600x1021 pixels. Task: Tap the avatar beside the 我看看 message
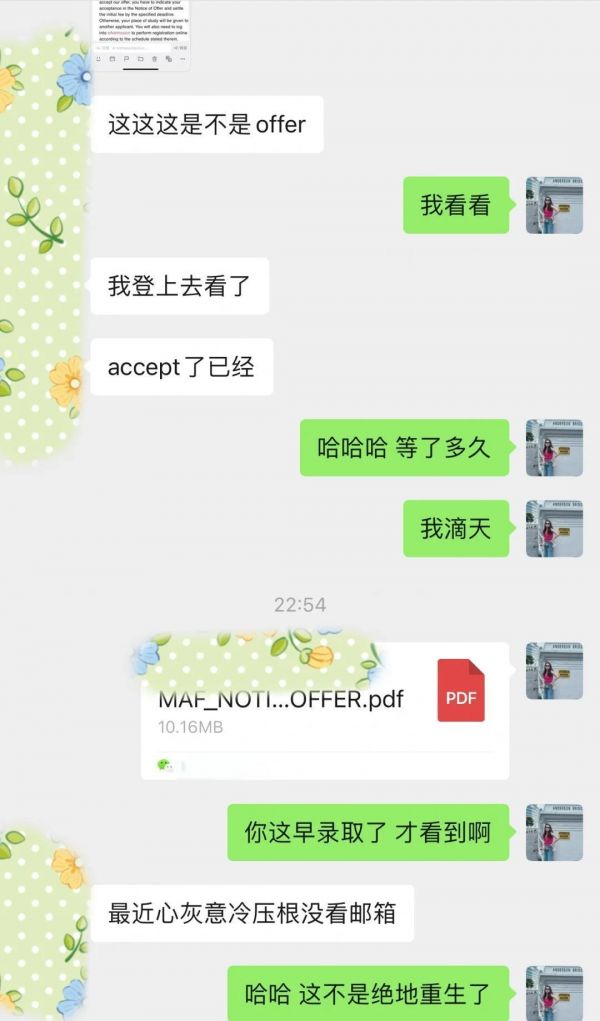(554, 205)
